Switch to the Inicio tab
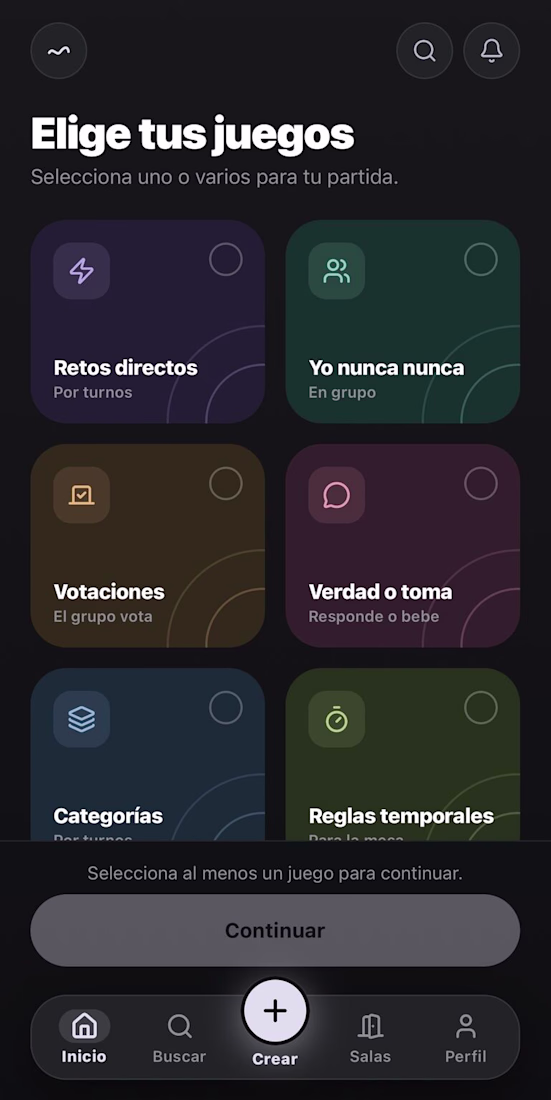 pos(84,1037)
